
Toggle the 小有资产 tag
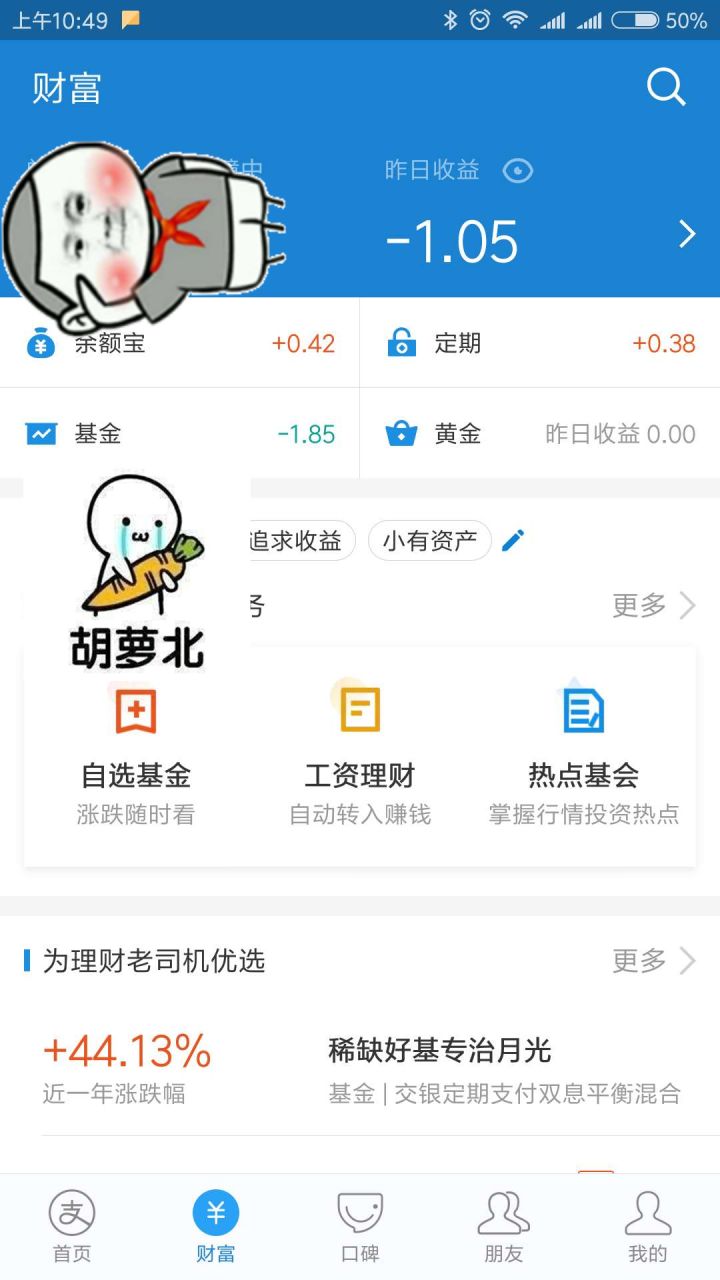[x=429, y=540]
